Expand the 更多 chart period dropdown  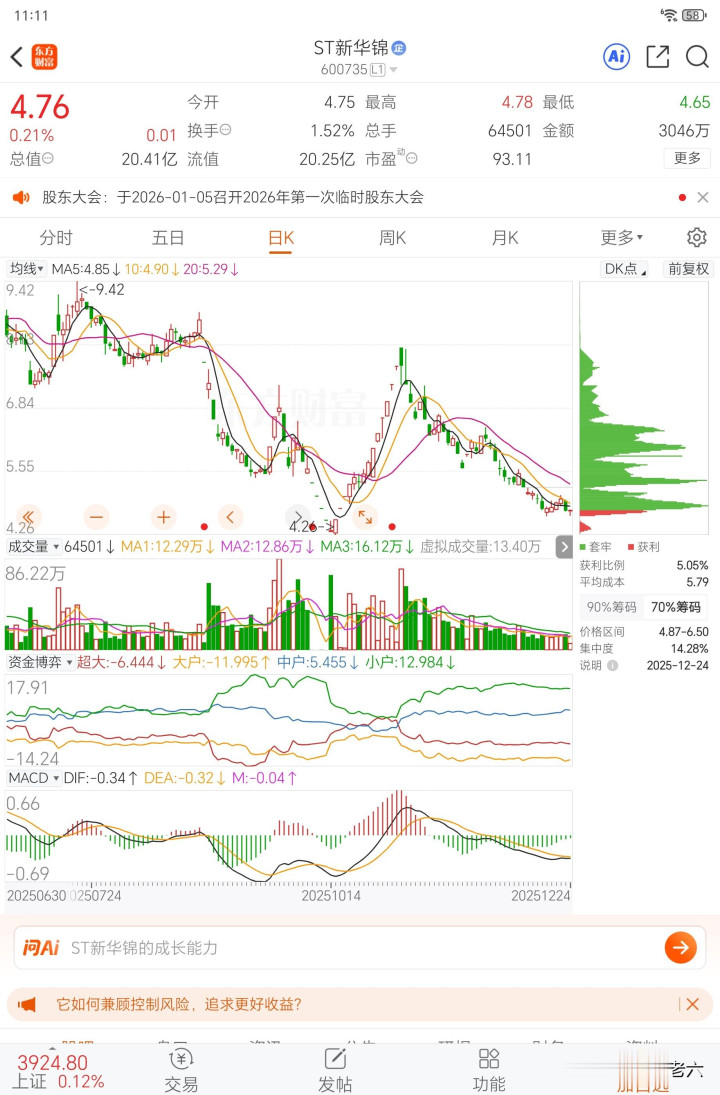[621, 238]
